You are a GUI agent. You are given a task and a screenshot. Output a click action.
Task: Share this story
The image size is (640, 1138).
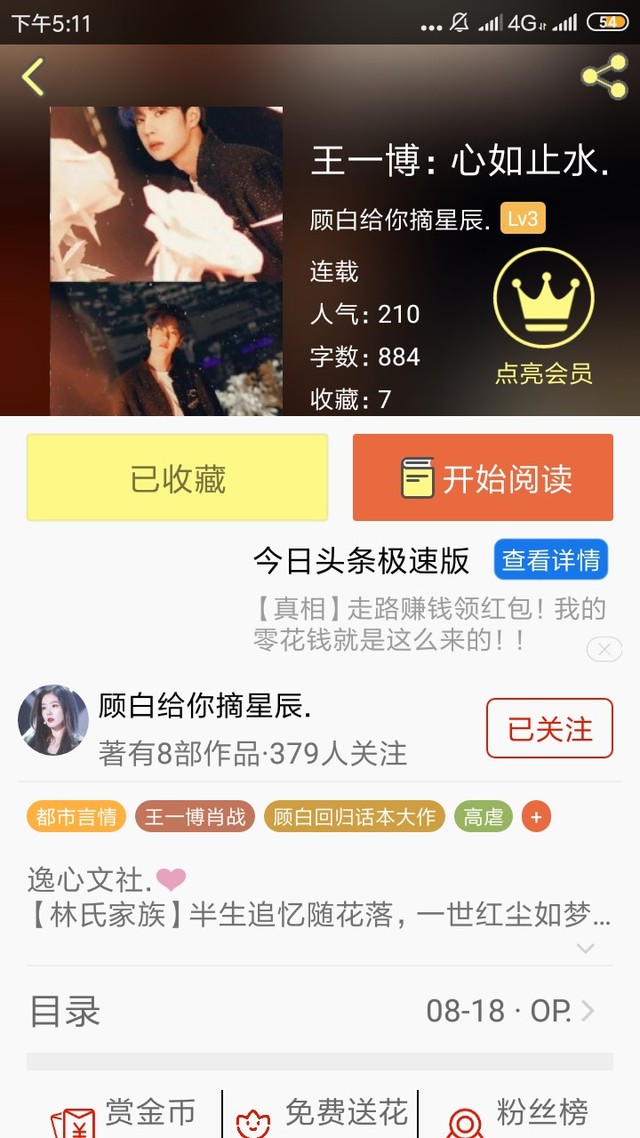[604, 77]
